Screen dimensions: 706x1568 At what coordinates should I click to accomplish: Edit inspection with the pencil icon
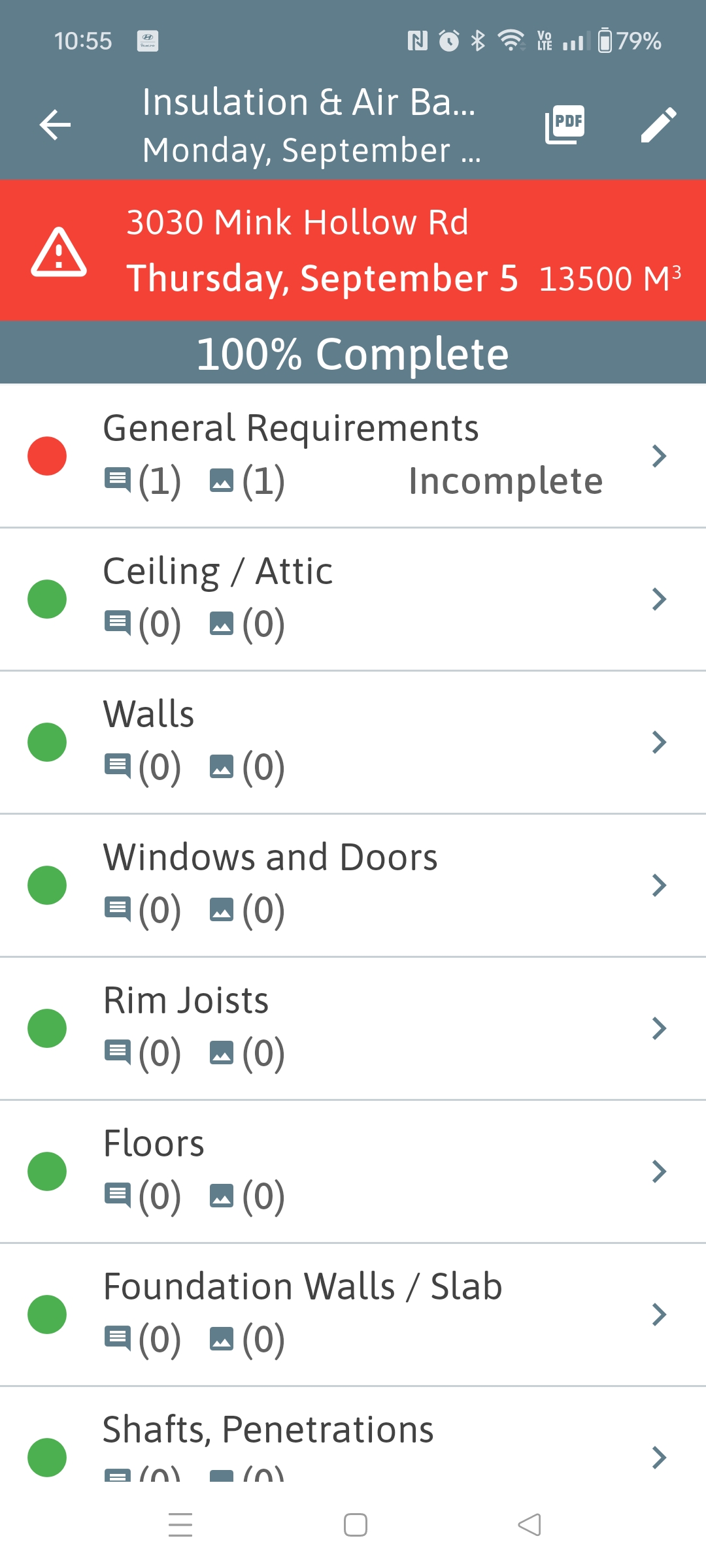658,125
